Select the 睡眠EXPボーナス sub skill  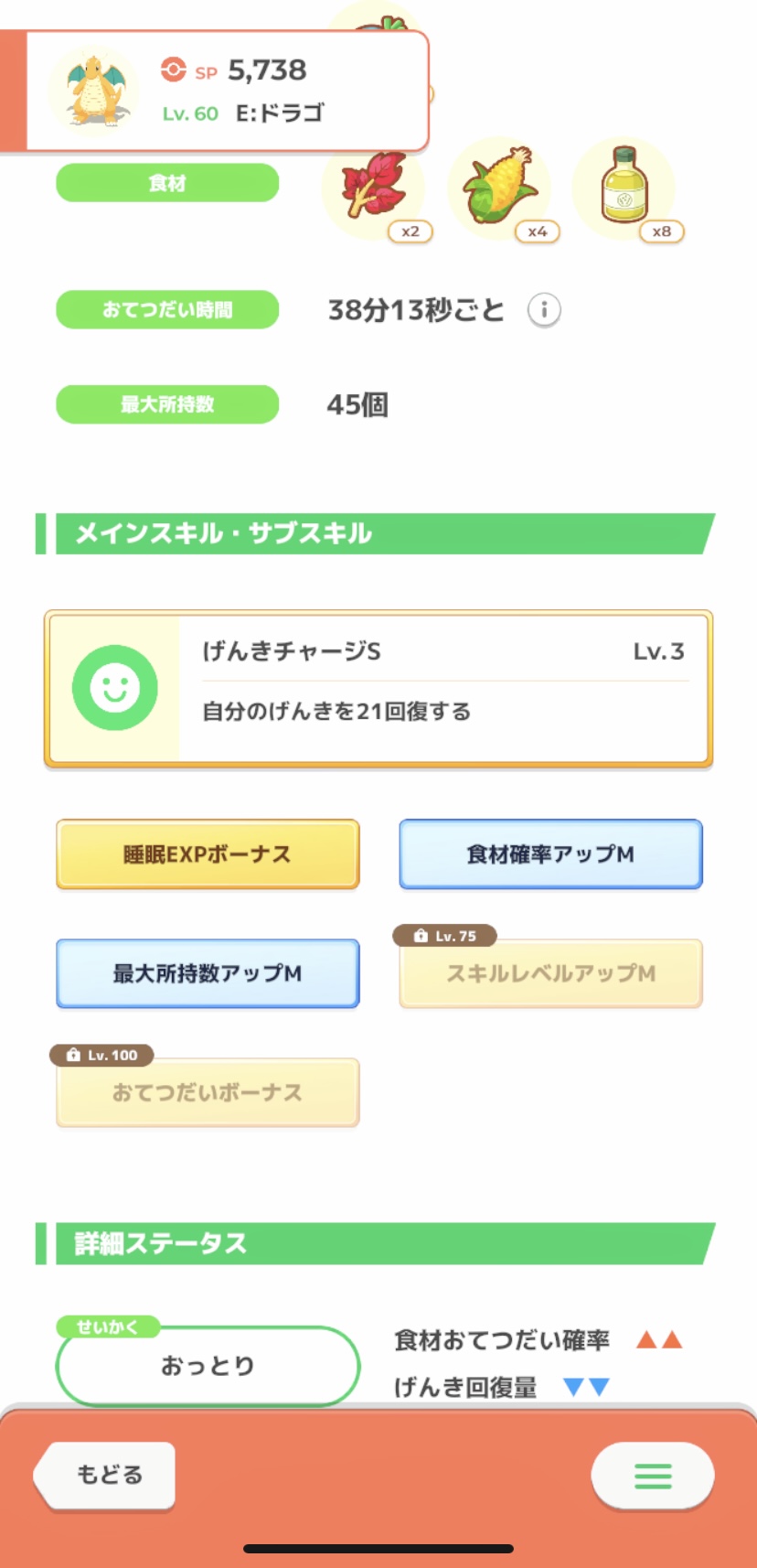click(x=208, y=854)
